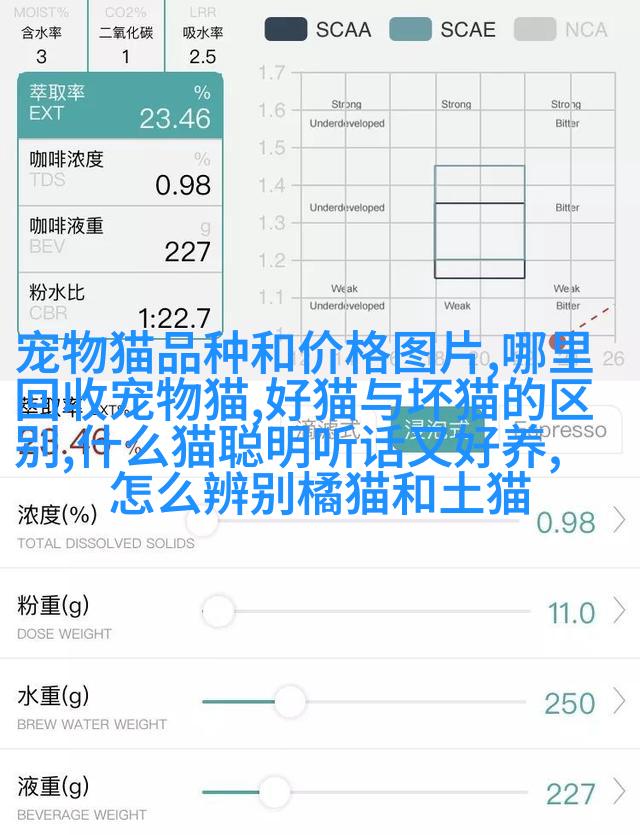Open the dose weight 11.0 chevron
The height and width of the screenshot is (835, 640).
pos(620,611)
